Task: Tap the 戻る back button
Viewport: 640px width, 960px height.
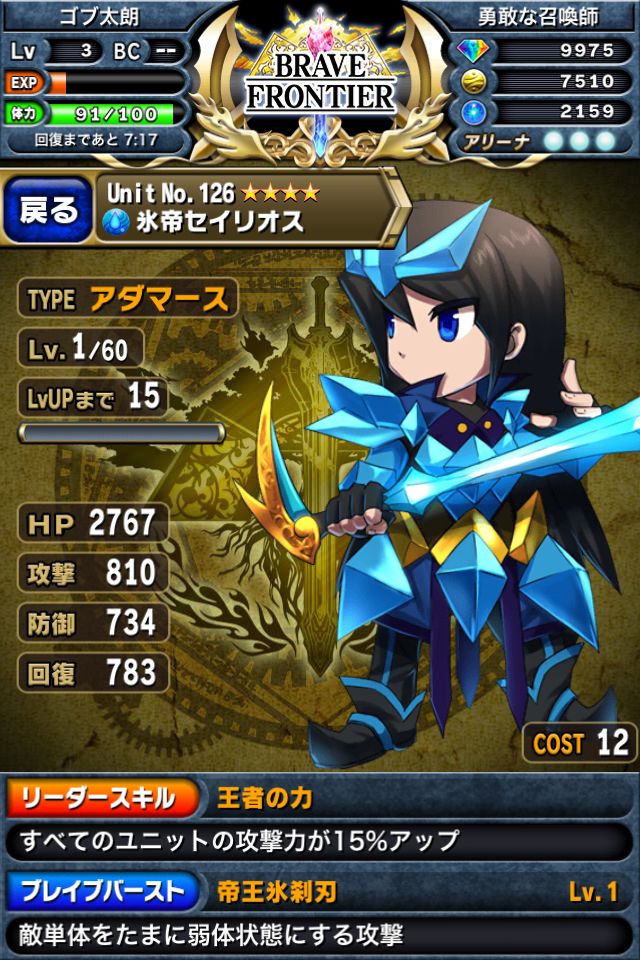Action: pos(48,209)
